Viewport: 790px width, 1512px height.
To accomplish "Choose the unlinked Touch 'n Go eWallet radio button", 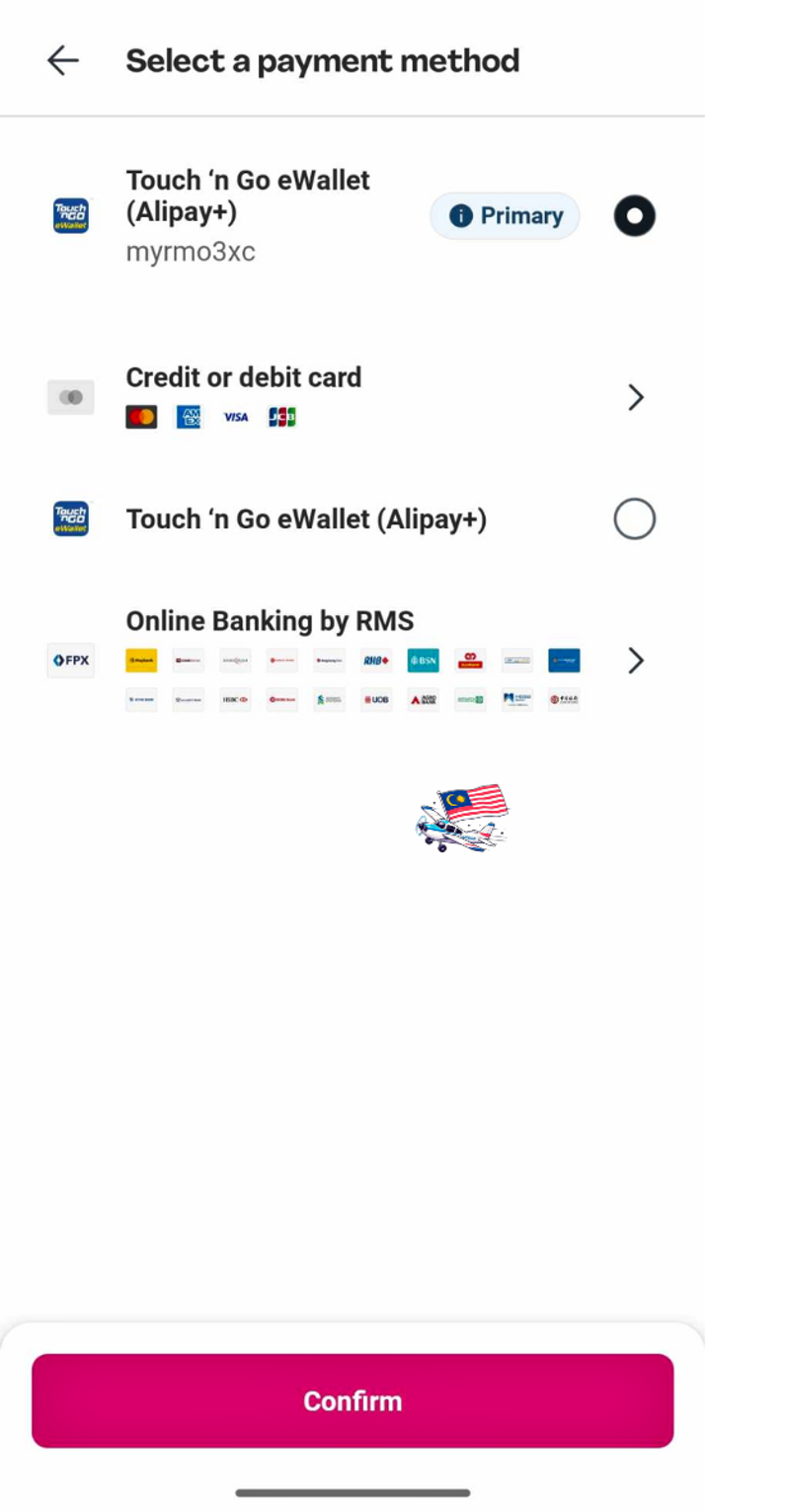I will tap(634, 518).
